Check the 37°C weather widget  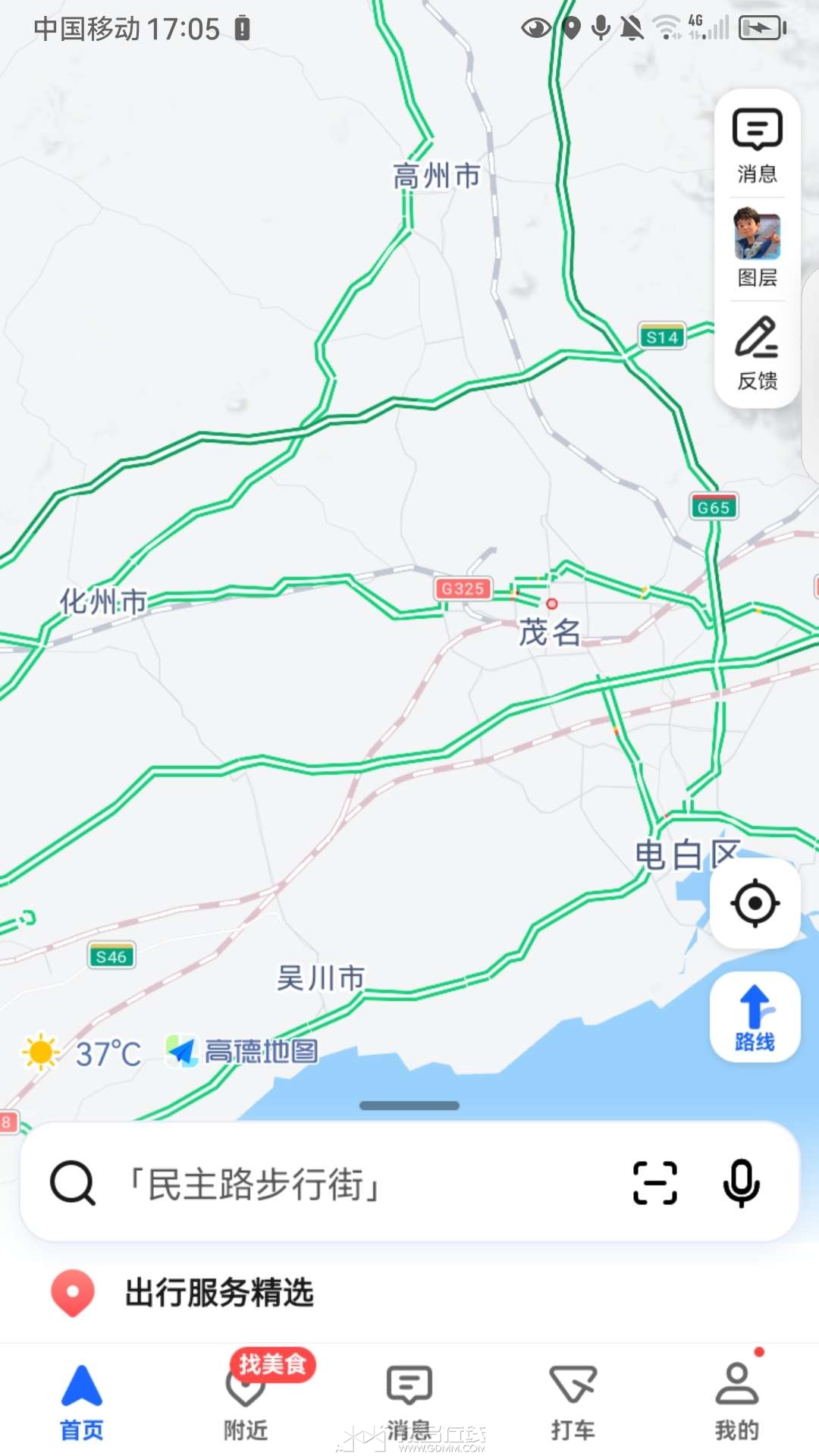[83, 1053]
